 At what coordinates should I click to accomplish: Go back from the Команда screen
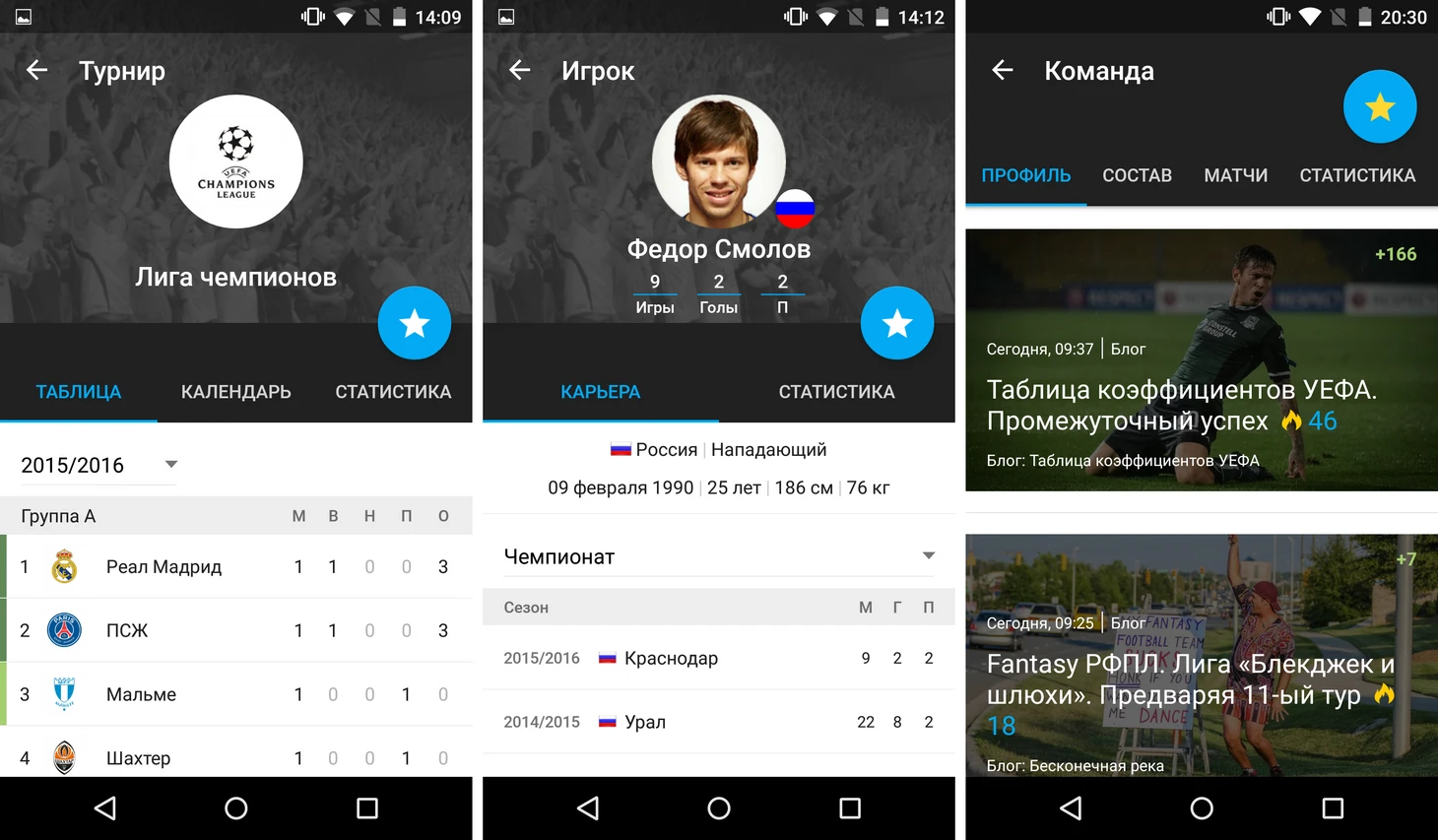(x=1002, y=70)
